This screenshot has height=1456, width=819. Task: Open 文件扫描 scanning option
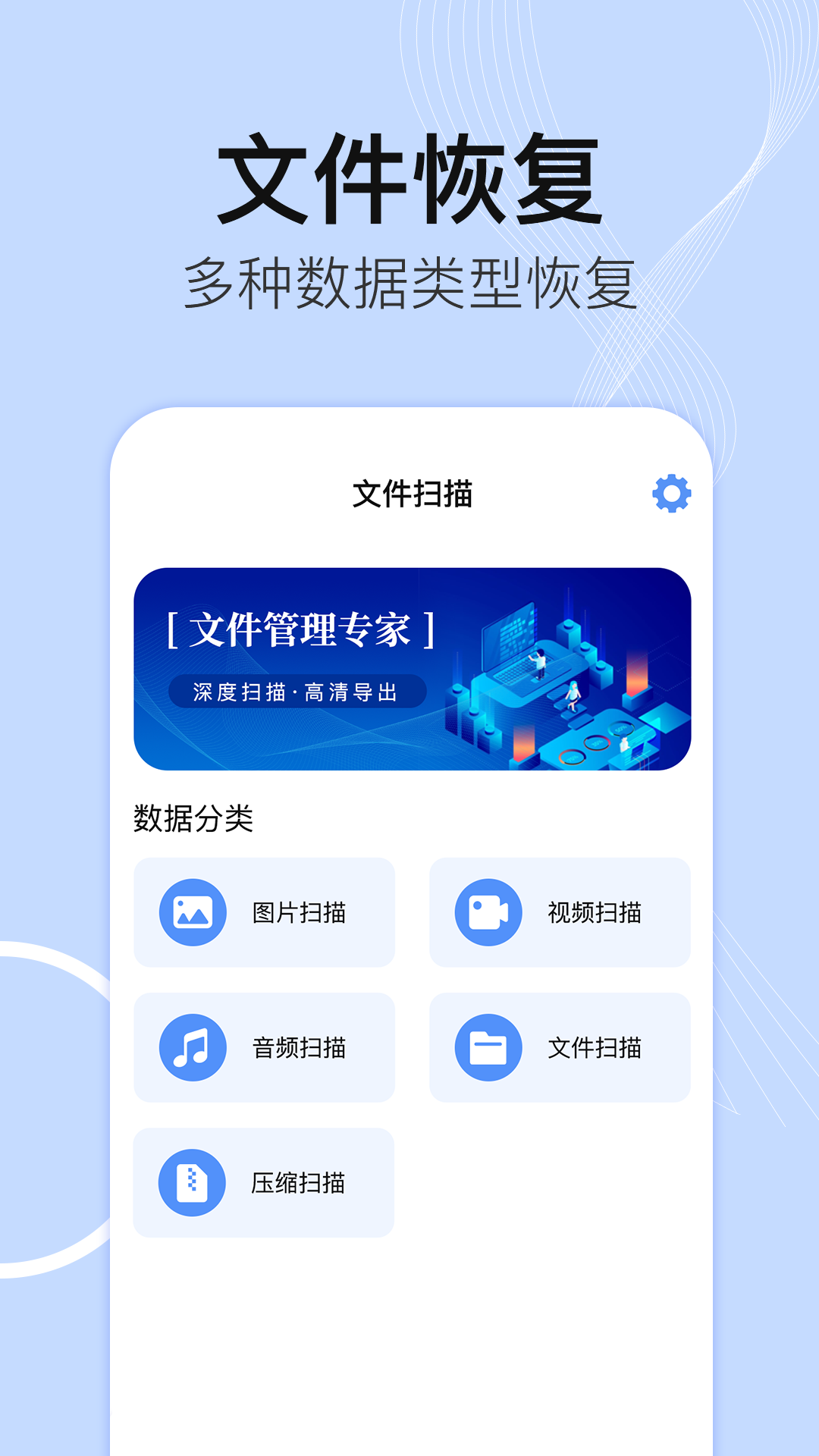[560, 1047]
